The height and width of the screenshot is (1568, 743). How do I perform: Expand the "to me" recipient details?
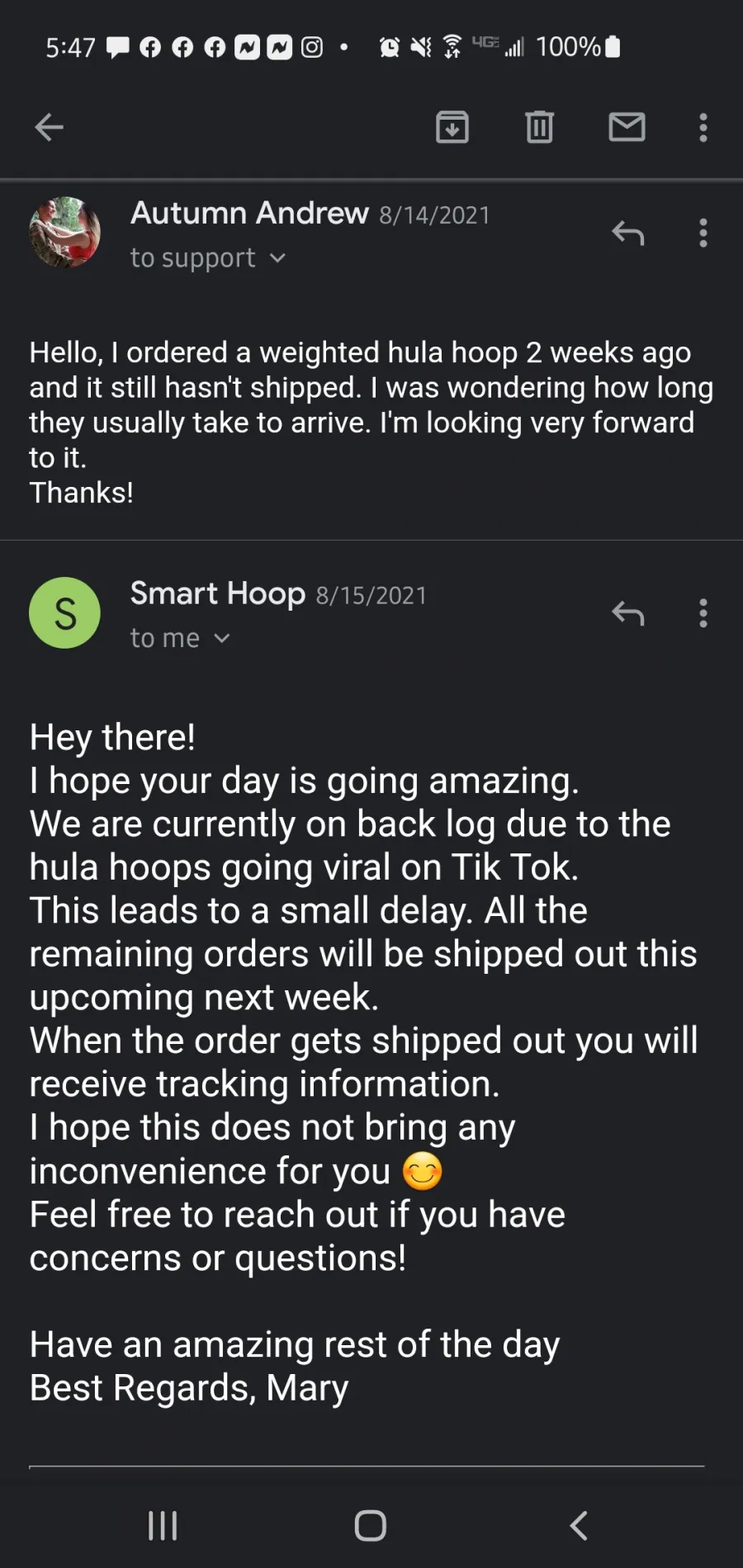180,638
